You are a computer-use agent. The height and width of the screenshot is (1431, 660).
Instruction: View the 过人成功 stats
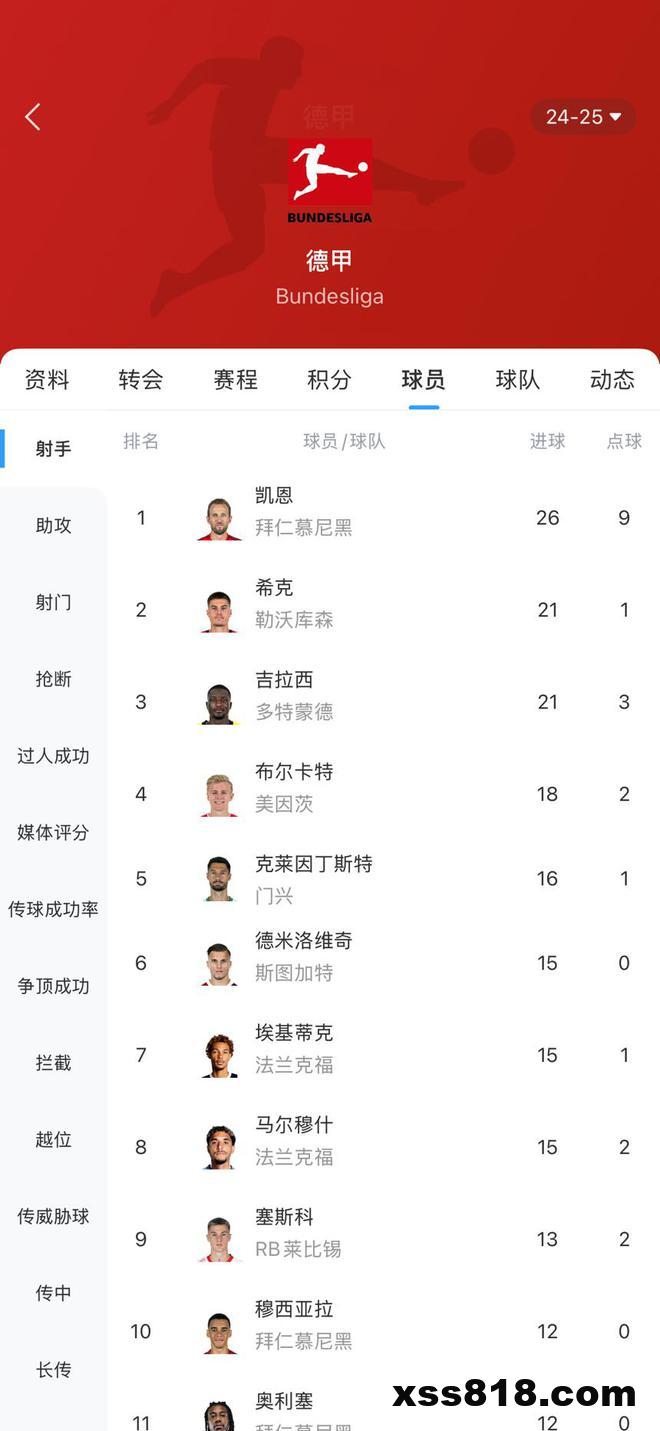[54, 756]
